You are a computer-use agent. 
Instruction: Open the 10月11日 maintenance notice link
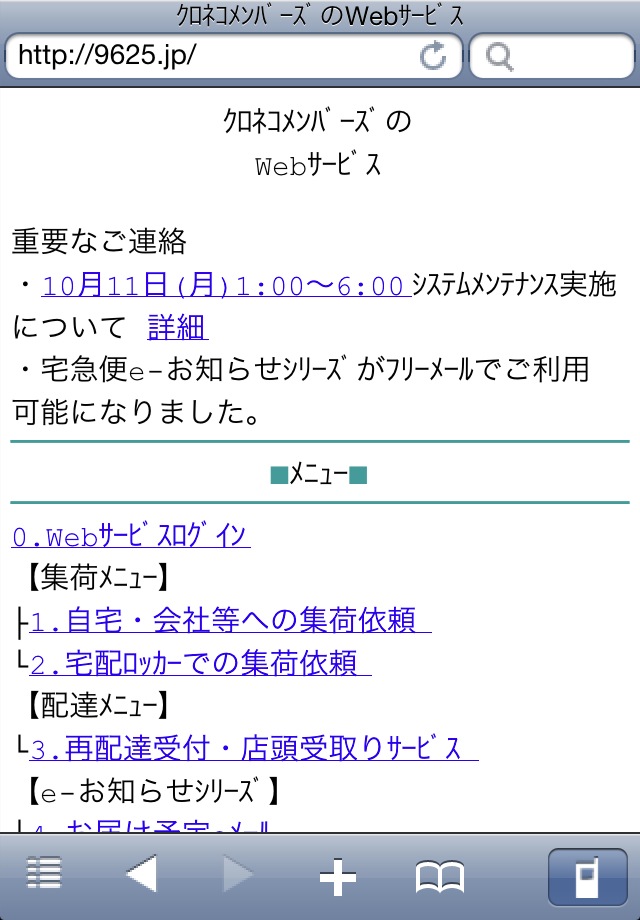click(x=223, y=286)
